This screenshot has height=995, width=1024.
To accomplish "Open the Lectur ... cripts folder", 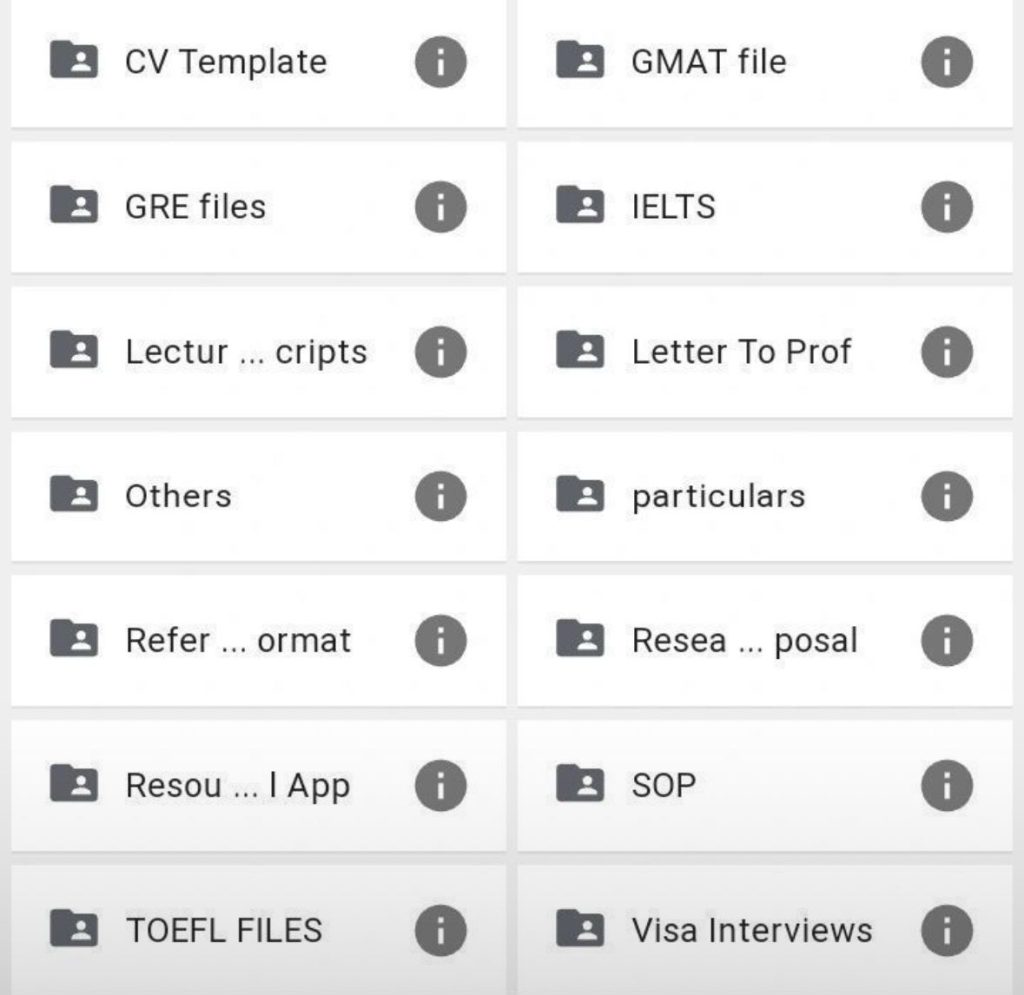I will [x=245, y=352].
